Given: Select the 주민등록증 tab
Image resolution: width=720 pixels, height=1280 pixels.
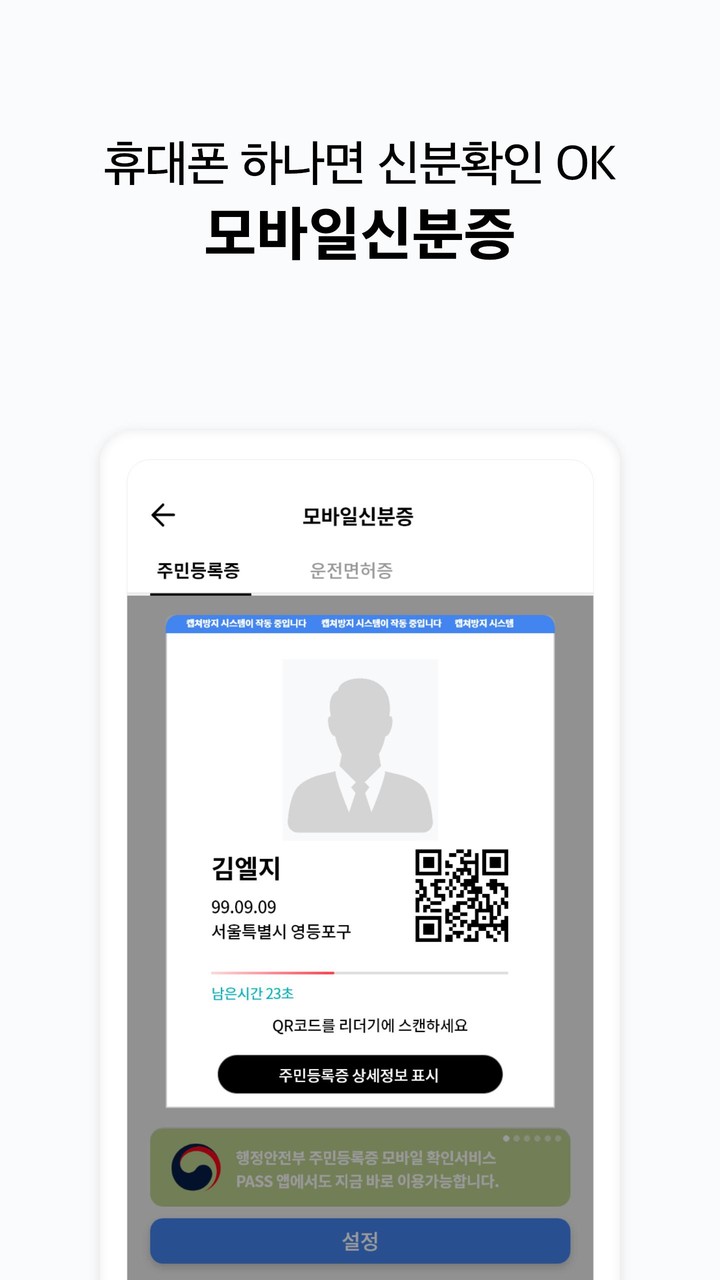Looking at the screenshot, I should pyautogui.click(x=200, y=570).
